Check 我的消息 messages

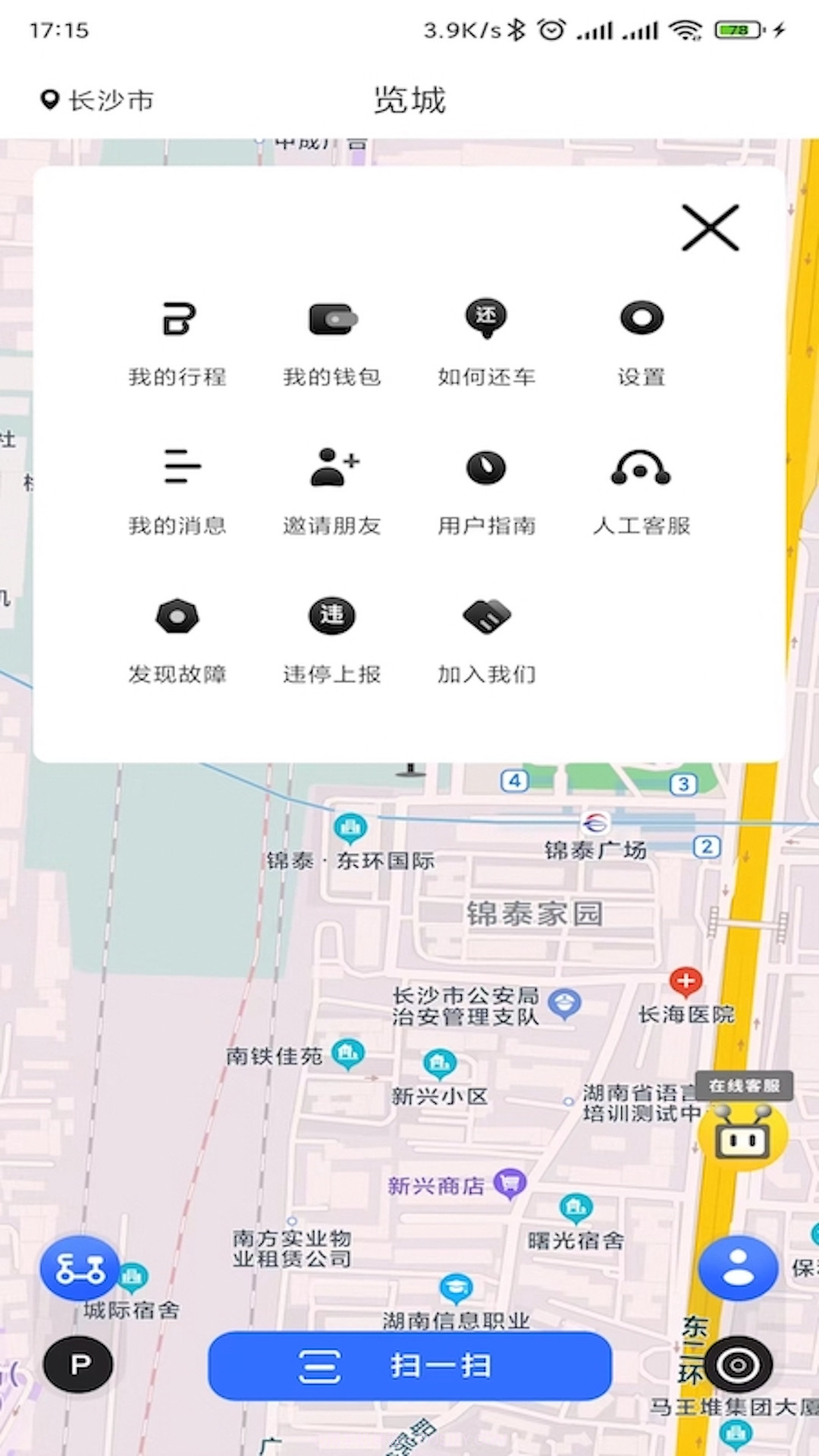tap(179, 489)
